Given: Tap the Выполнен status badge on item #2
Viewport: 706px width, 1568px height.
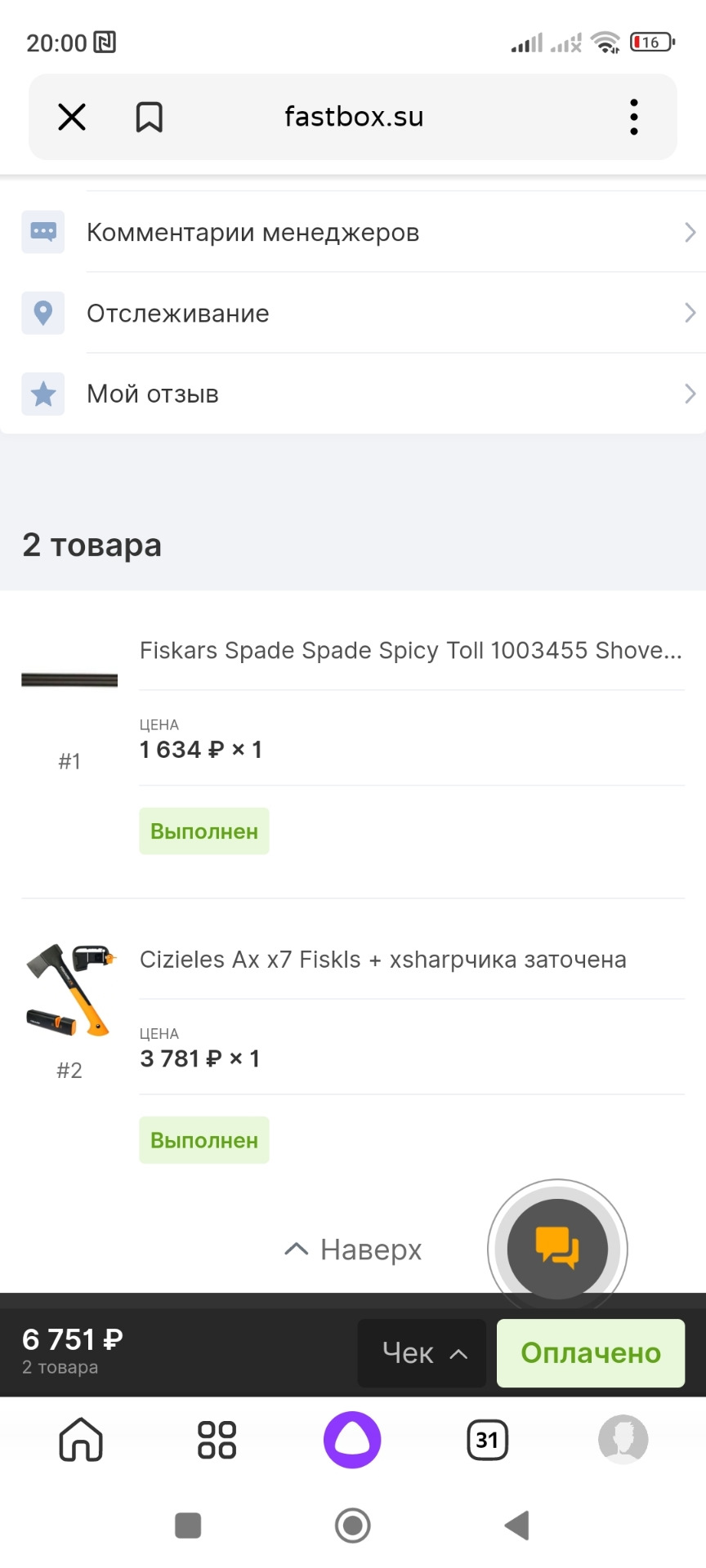Looking at the screenshot, I should click(203, 1138).
